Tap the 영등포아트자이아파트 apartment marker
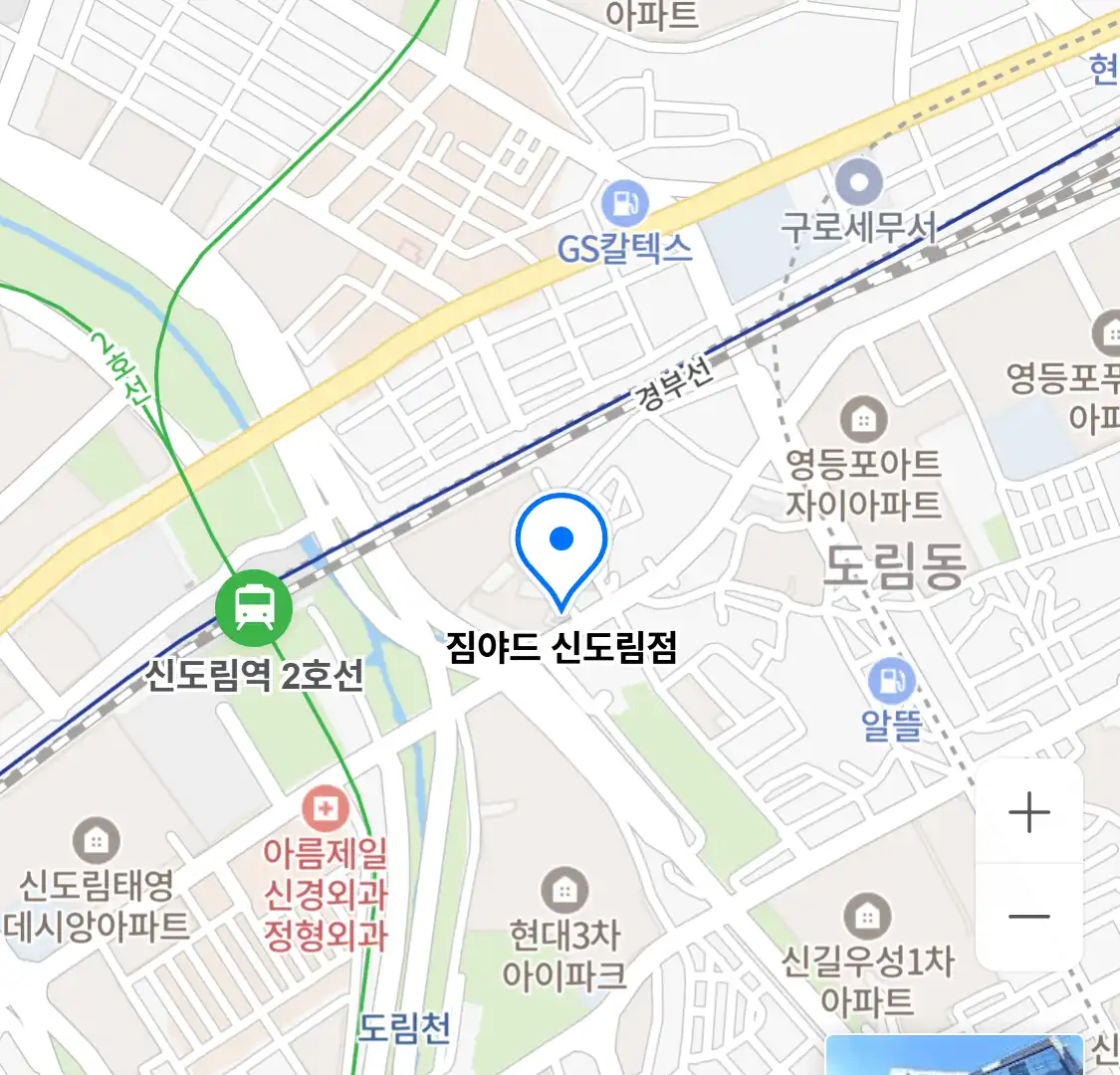Screen dimensions: 1120x1075 click(x=863, y=419)
